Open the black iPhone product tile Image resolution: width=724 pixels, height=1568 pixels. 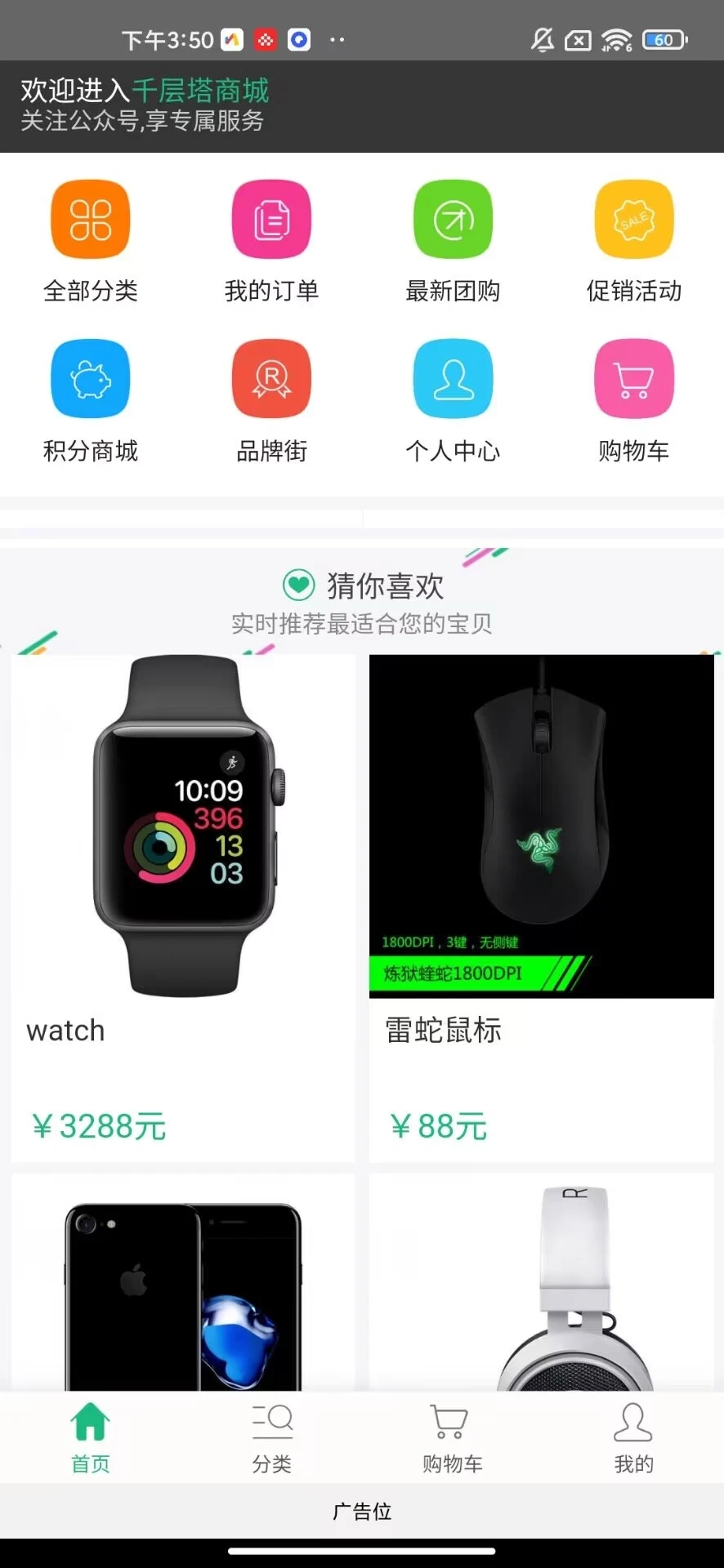tap(183, 1290)
